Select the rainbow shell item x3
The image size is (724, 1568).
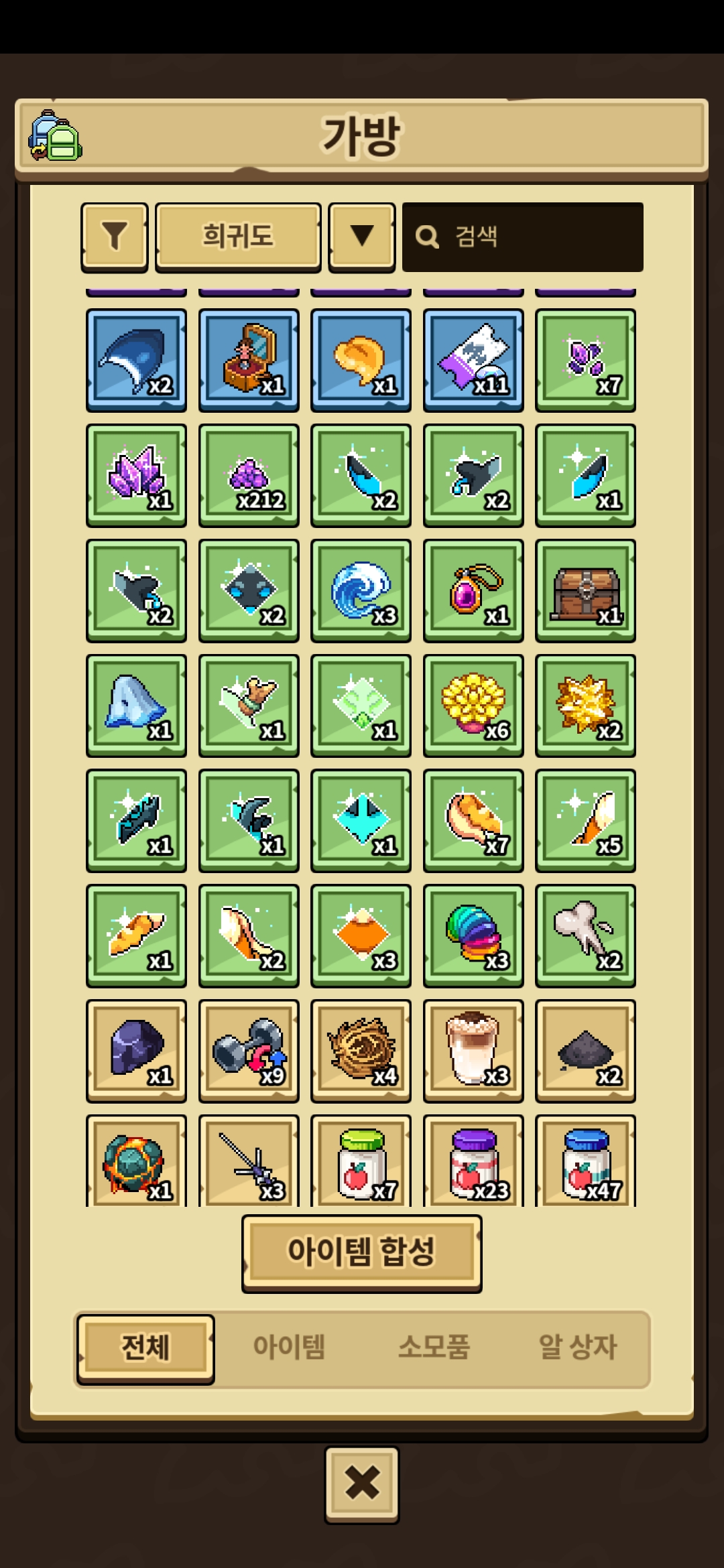point(473,935)
